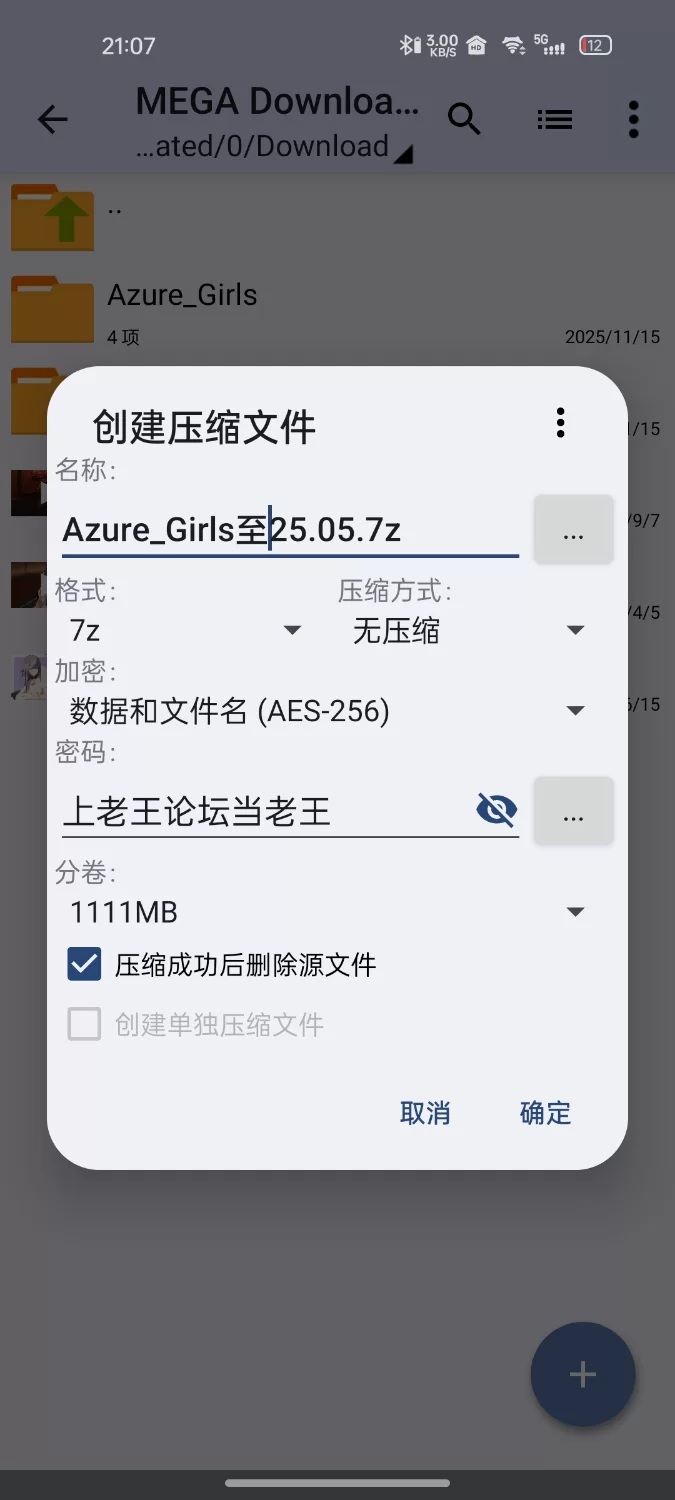675x1500 pixels.
Task: Tap 取消 to cancel archive creation
Action: [425, 1113]
